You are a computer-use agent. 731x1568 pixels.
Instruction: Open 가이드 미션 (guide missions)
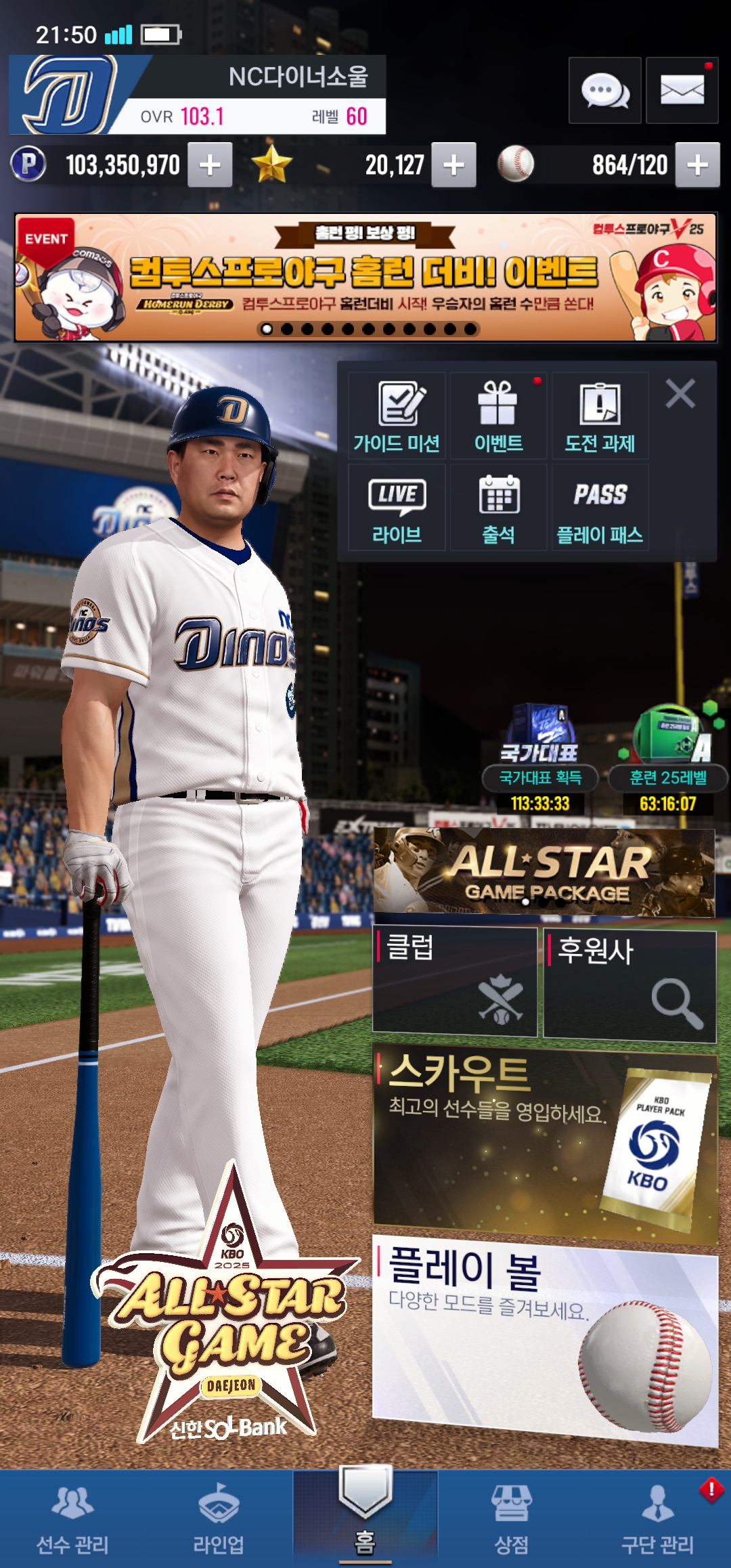tap(397, 416)
